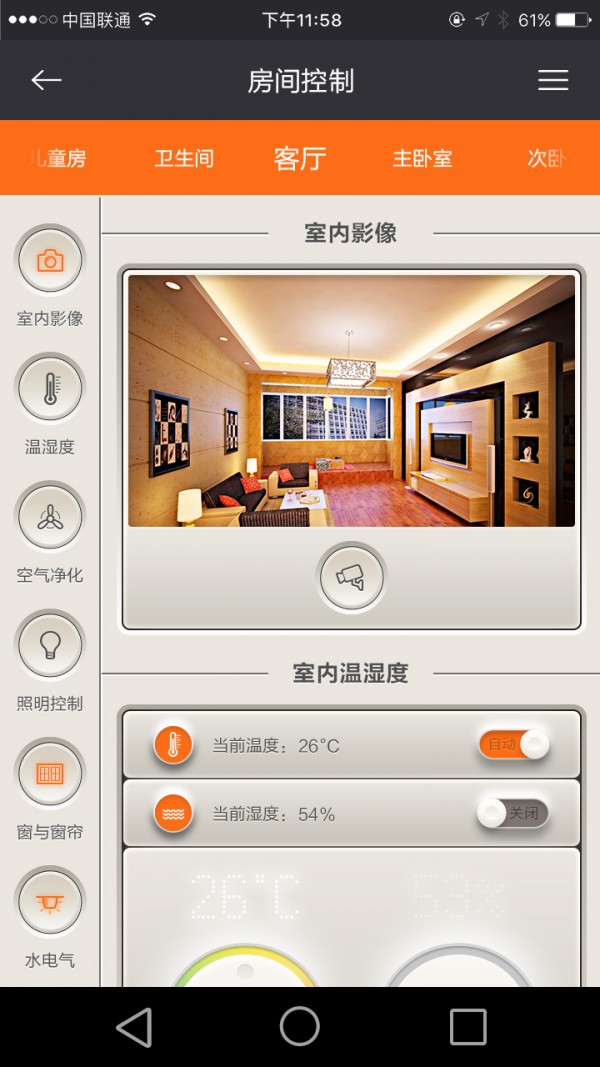The width and height of the screenshot is (600, 1067).
Task: Switch to the 次卧 room tab
Action: pos(547,158)
